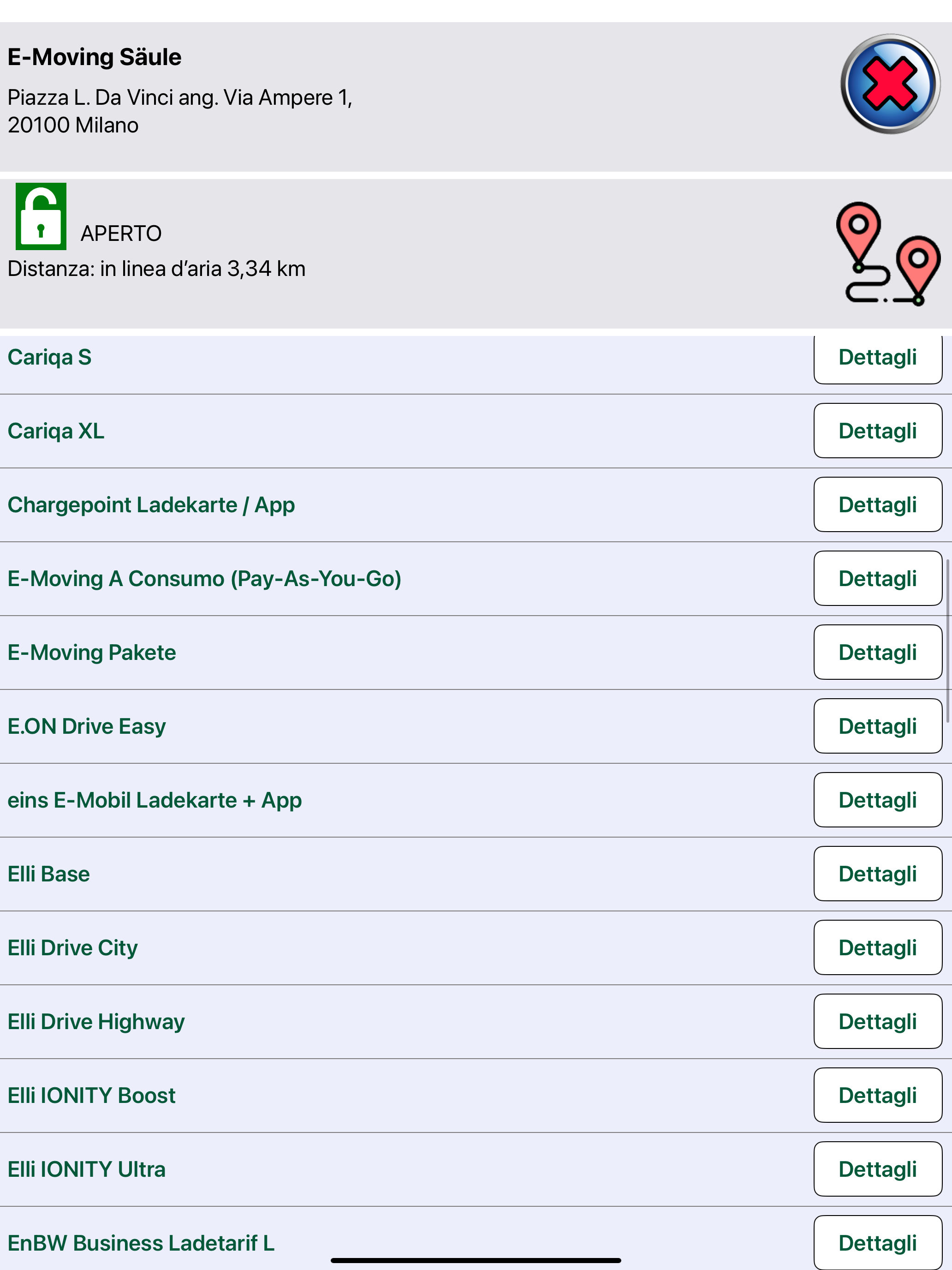The height and width of the screenshot is (1270, 952).
Task: View E-Moving A Consumo (Pay-As-You-Go) details
Action: click(877, 578)
